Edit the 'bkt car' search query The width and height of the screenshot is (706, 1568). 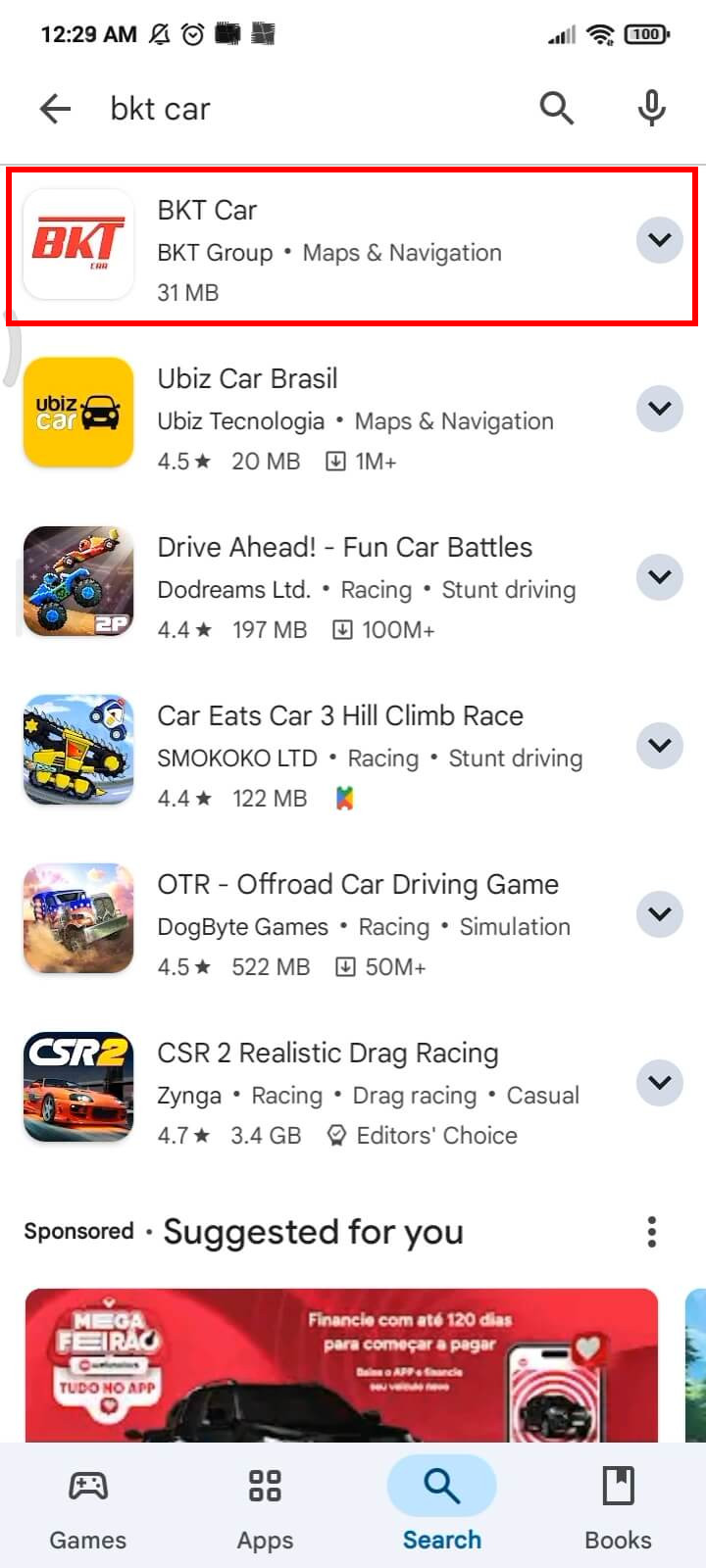[294, 109]
